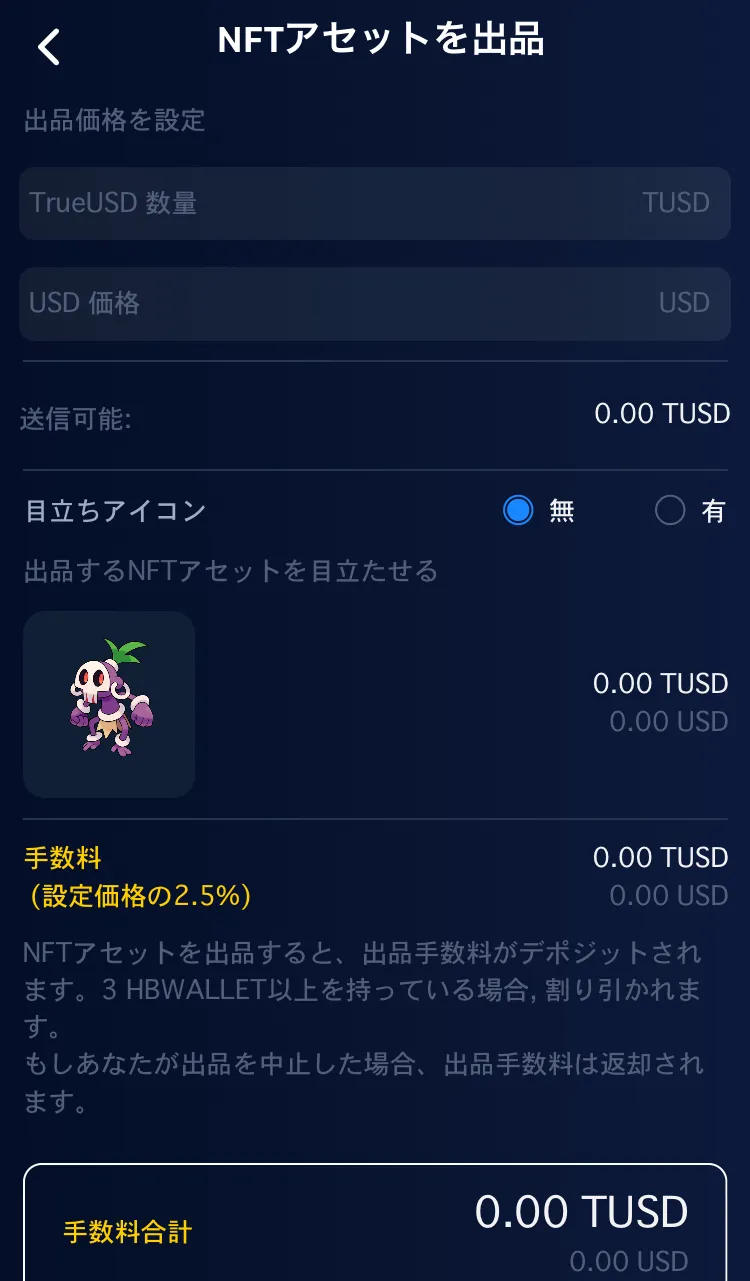
Task: Toggle the highlight icon option off
Action: pos(519,511)
